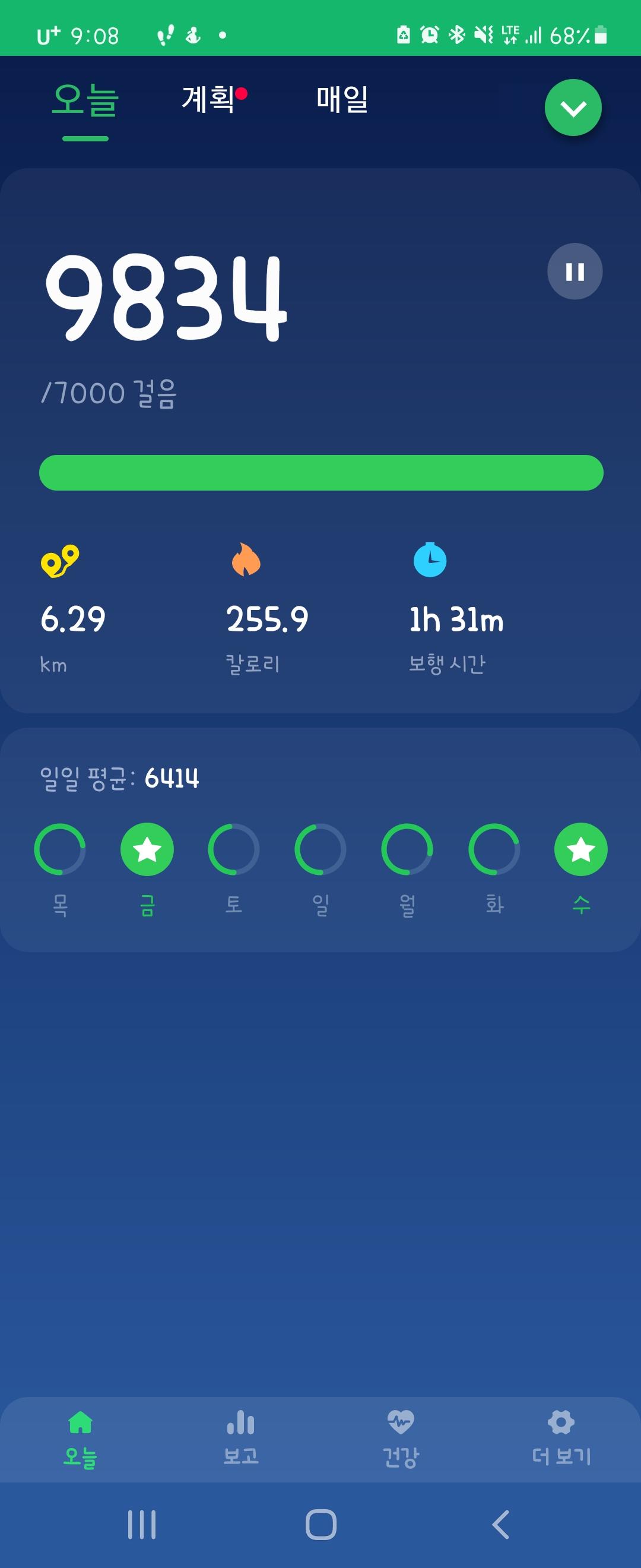Go back with system back button
Image resolution: width=641 pixels, height=1568 pixels.
500,1524
